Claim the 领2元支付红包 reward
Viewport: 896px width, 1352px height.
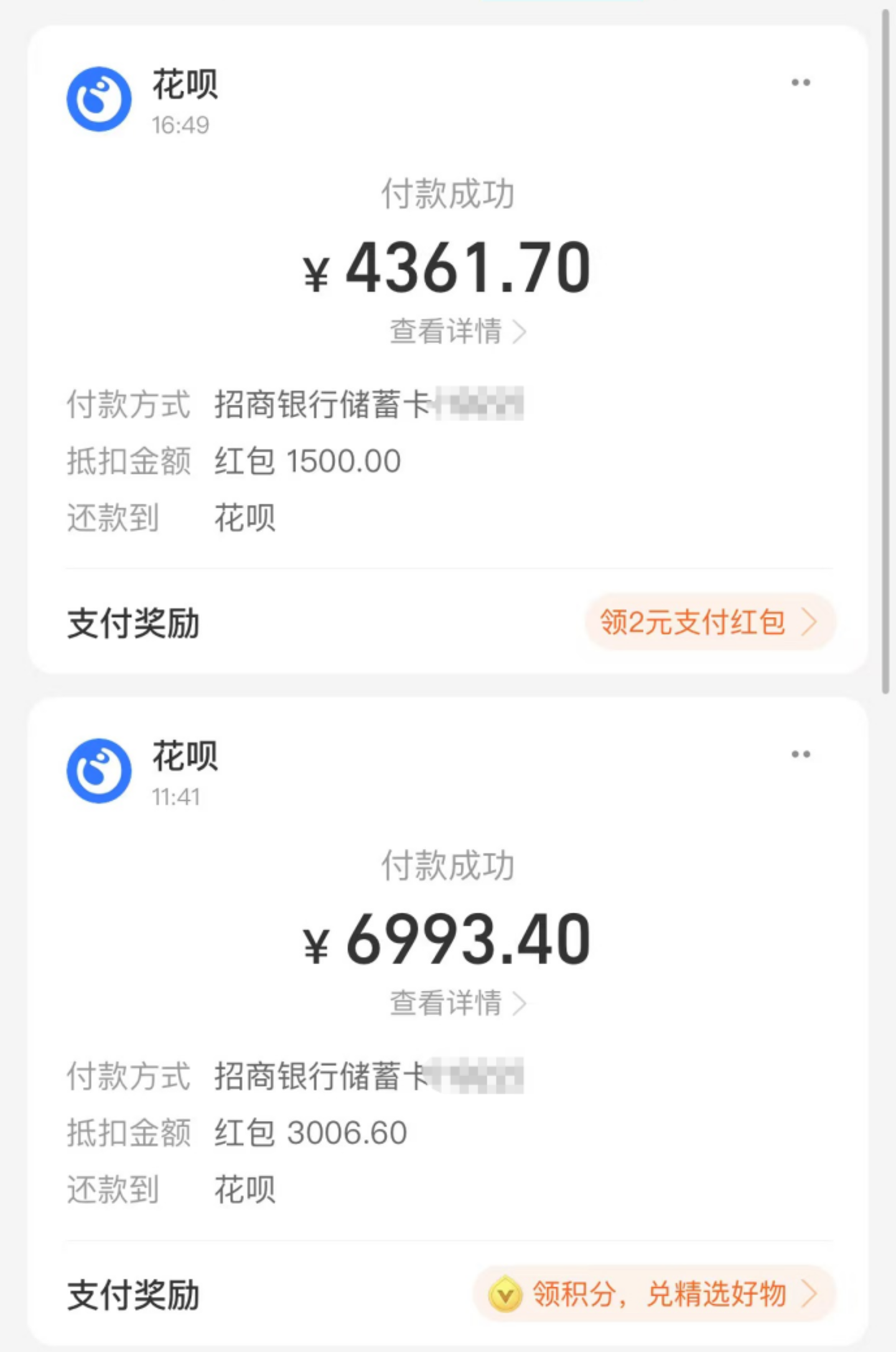709,622
